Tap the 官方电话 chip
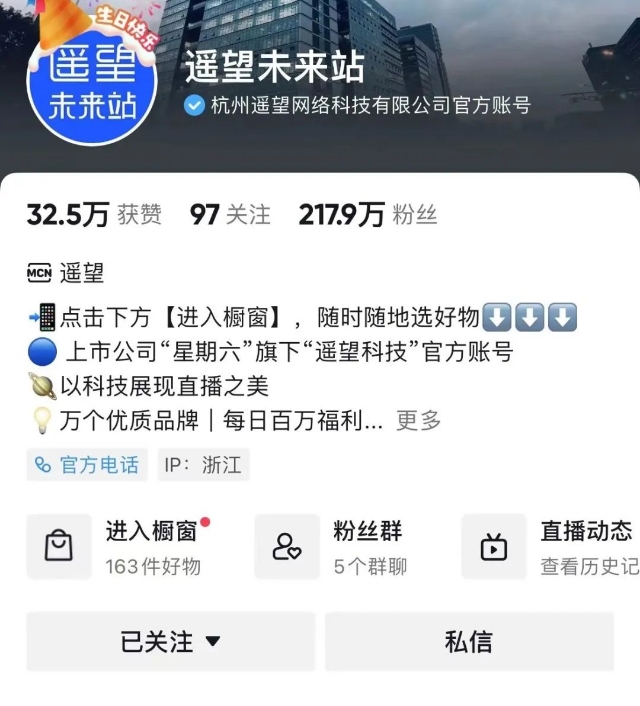This screenshot has width=640, height=706. point(87,465)
